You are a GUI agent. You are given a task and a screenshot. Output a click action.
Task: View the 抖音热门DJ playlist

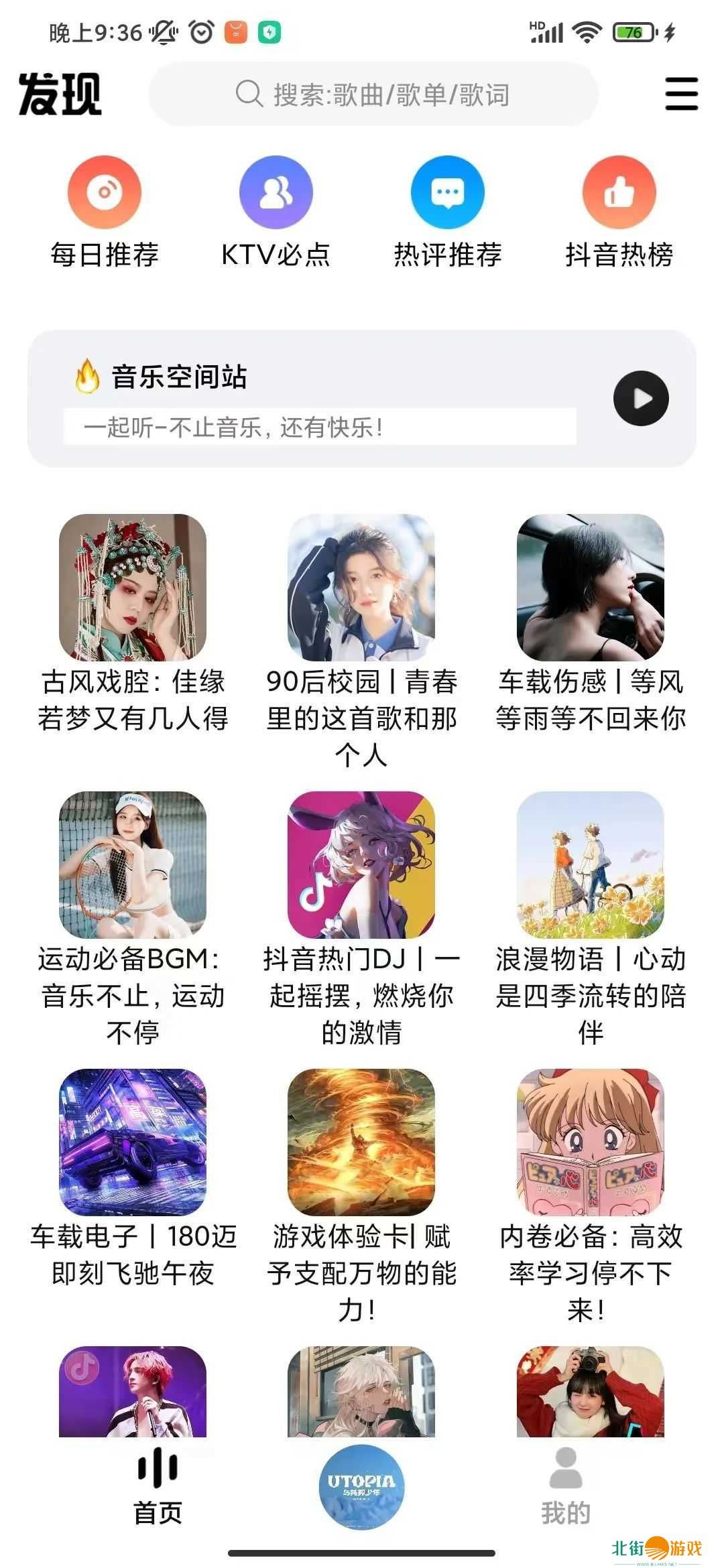[x=361, y=865]
